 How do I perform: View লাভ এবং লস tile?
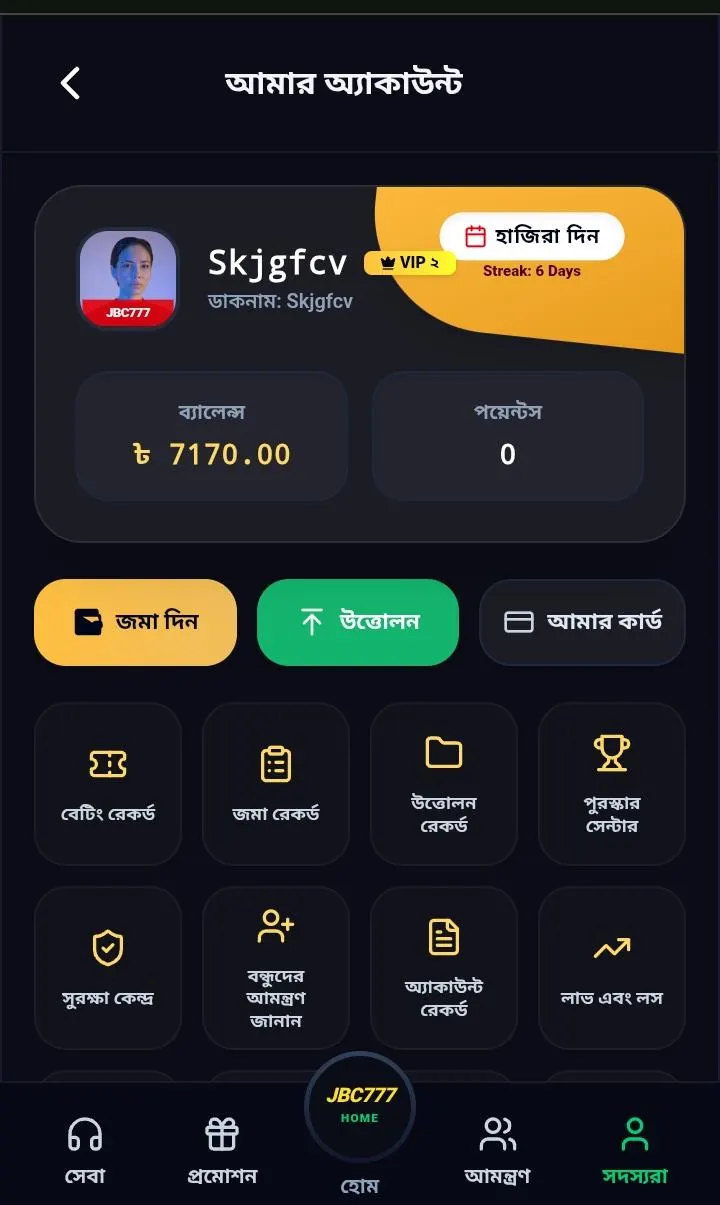click(612, 968)
